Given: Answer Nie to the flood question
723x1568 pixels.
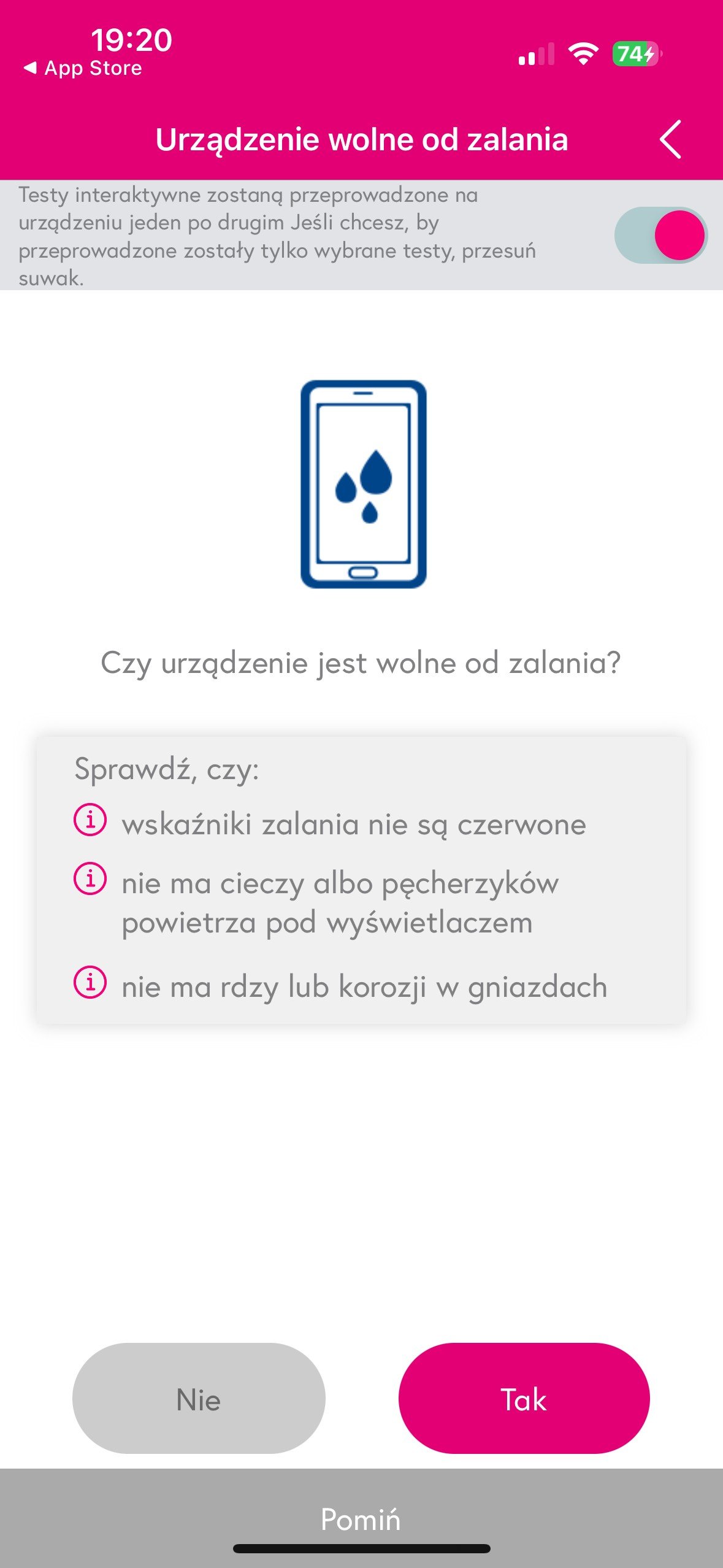Looking at the screenshot, I should coord(199,1399).
